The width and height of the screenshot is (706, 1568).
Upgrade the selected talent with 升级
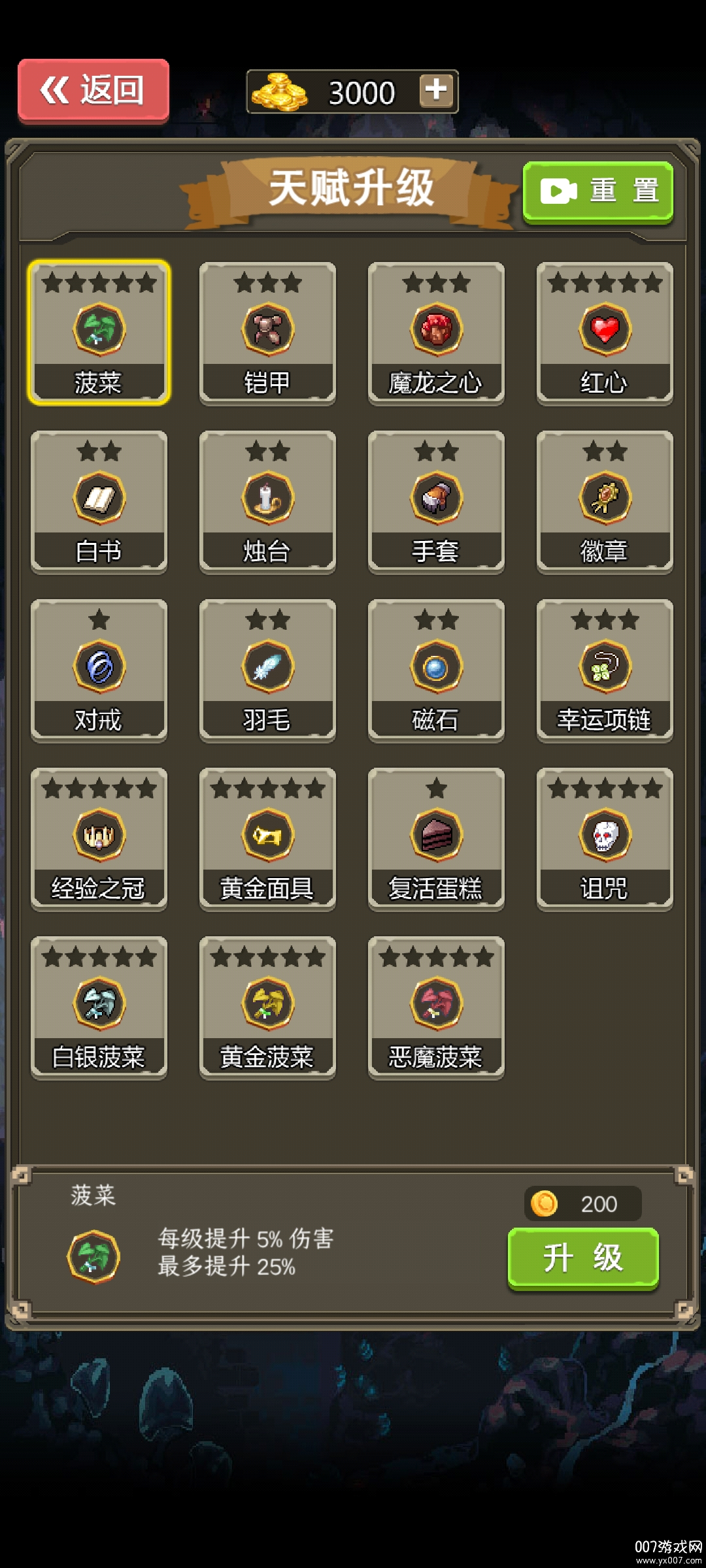(x=583, y=1258)
